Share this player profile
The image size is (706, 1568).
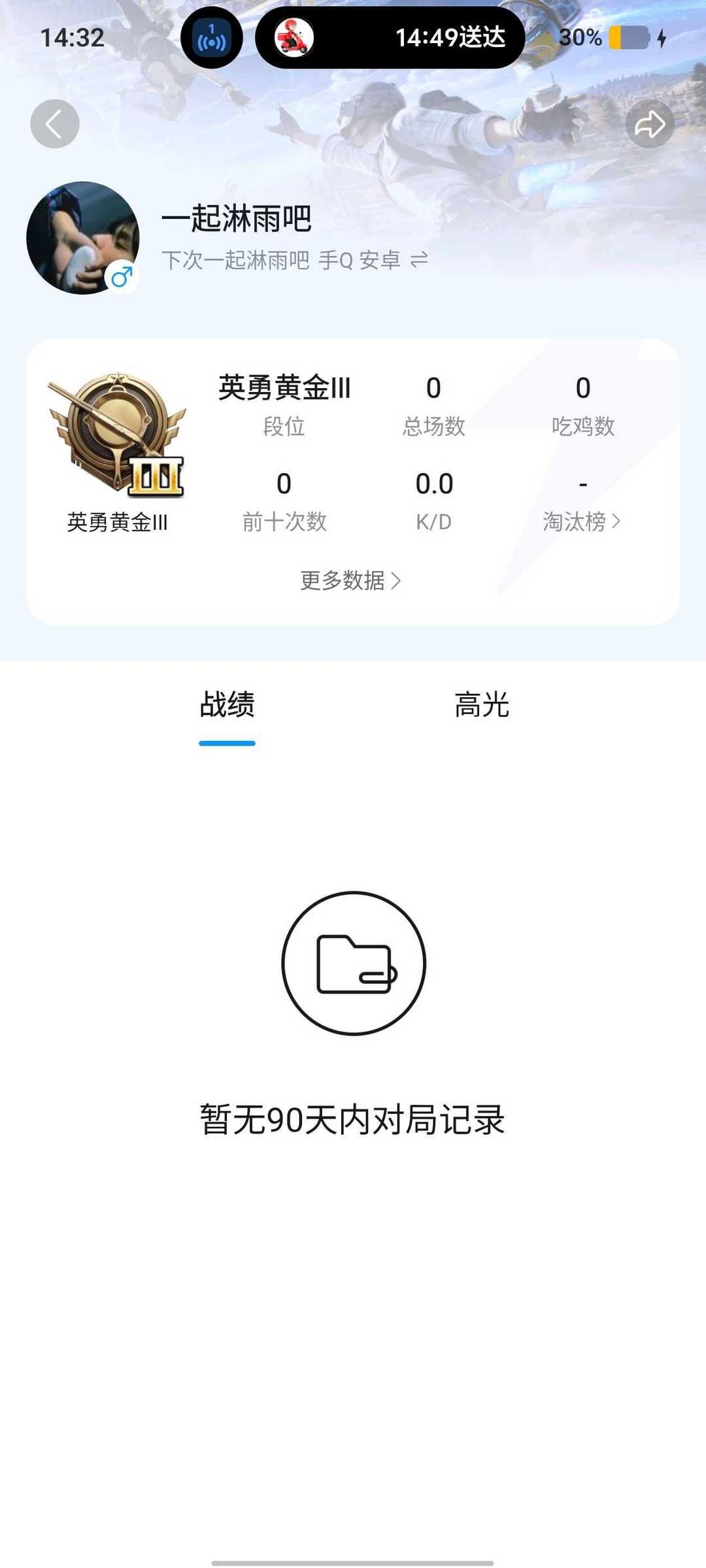[x=649, y=124]
